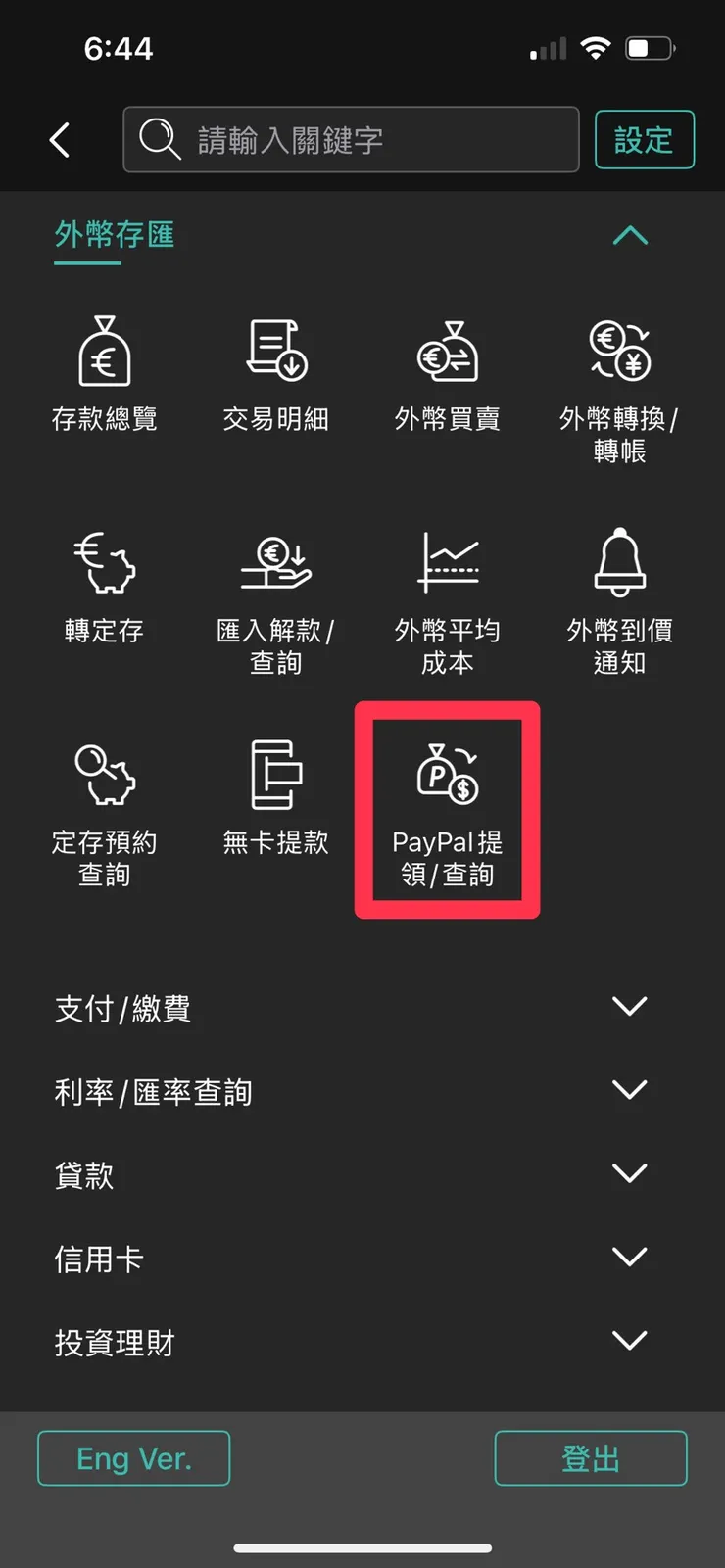Tap the keyword search input field
This screenshot has height=1568, width=725.
pos(351,139)
